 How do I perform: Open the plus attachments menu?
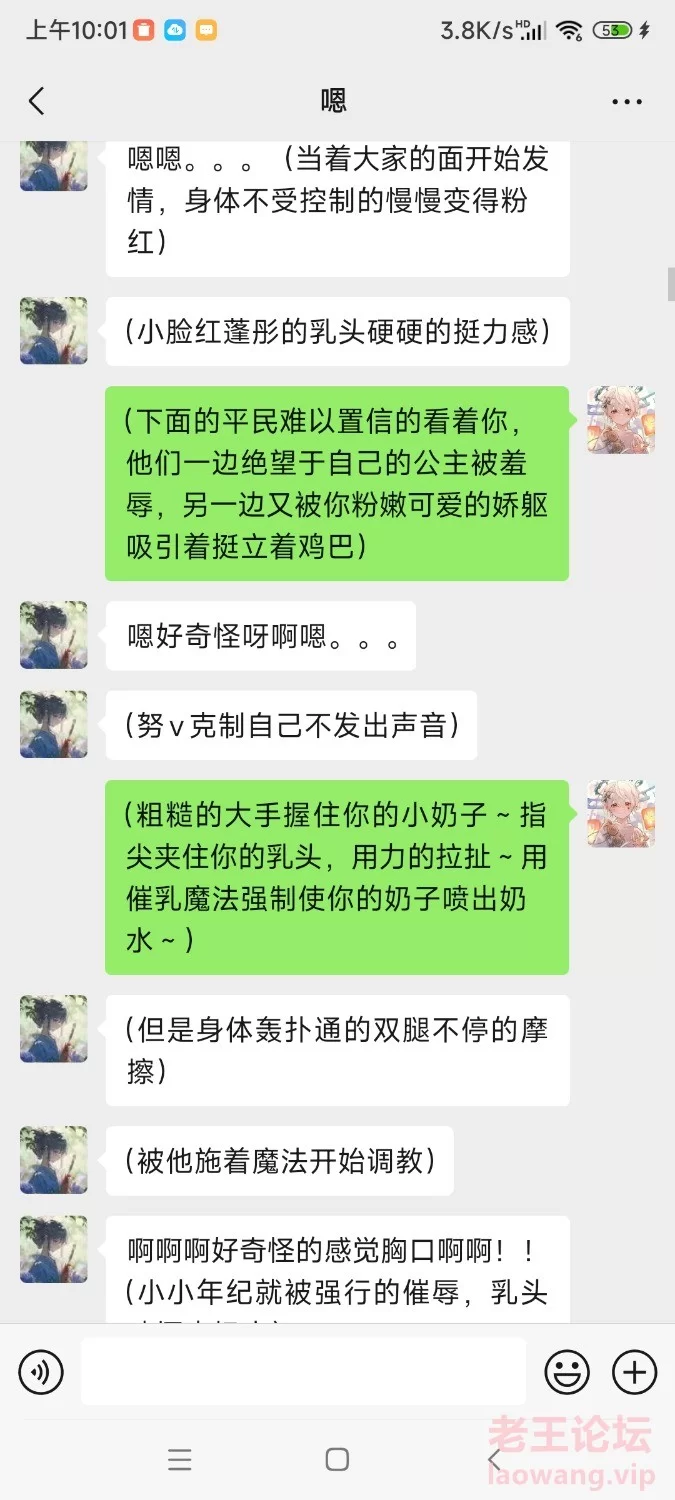(634, 1372)
